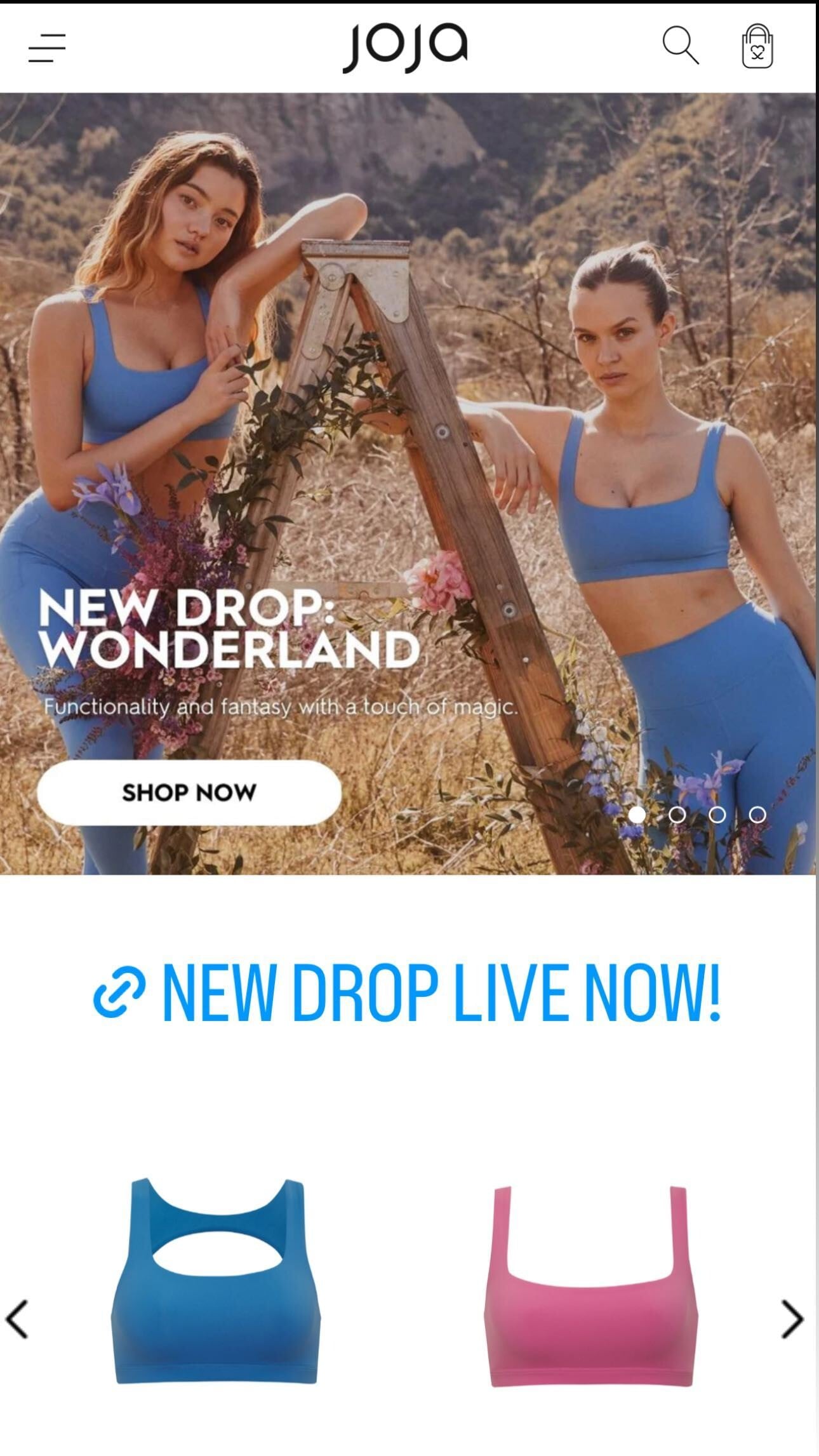Tap Shop Now on Wonderland banner
Screen dimensions: 819x1456
coord(189,792)
